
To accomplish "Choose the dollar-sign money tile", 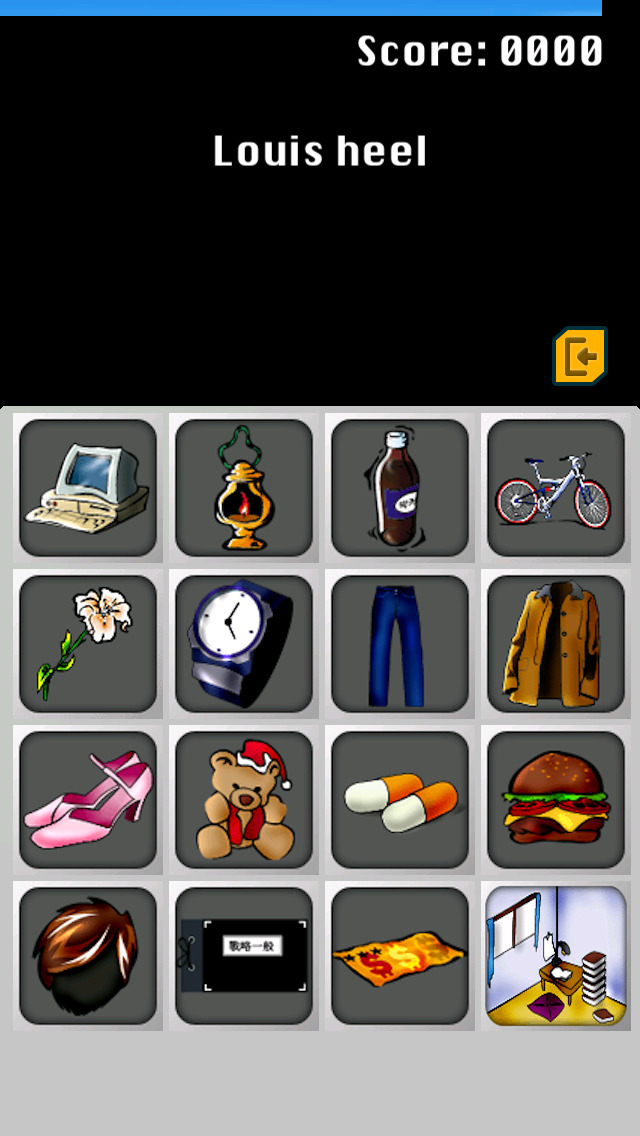I will (x=399, y=956).
